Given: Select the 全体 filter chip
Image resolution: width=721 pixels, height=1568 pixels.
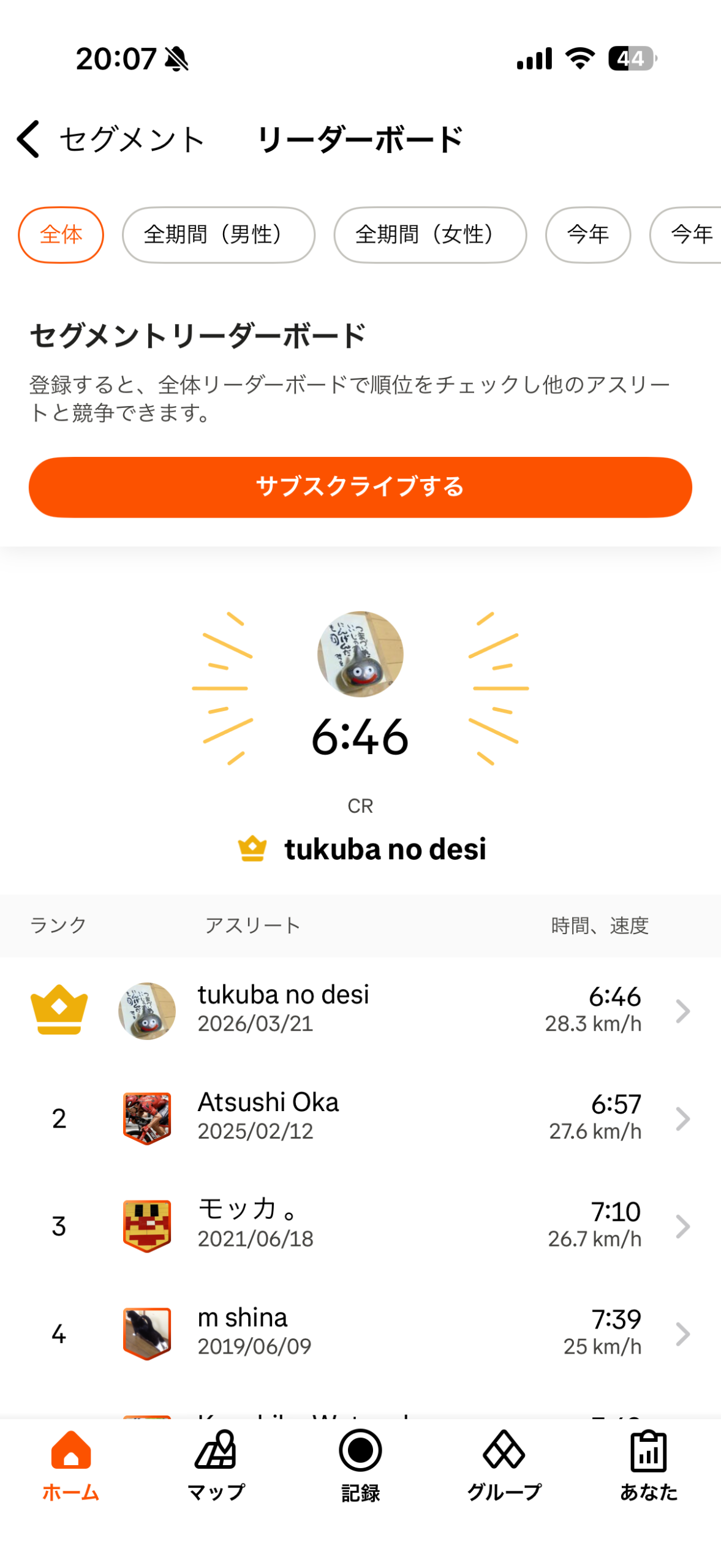Looking at the screenshot, I should [x=61, y=235].
